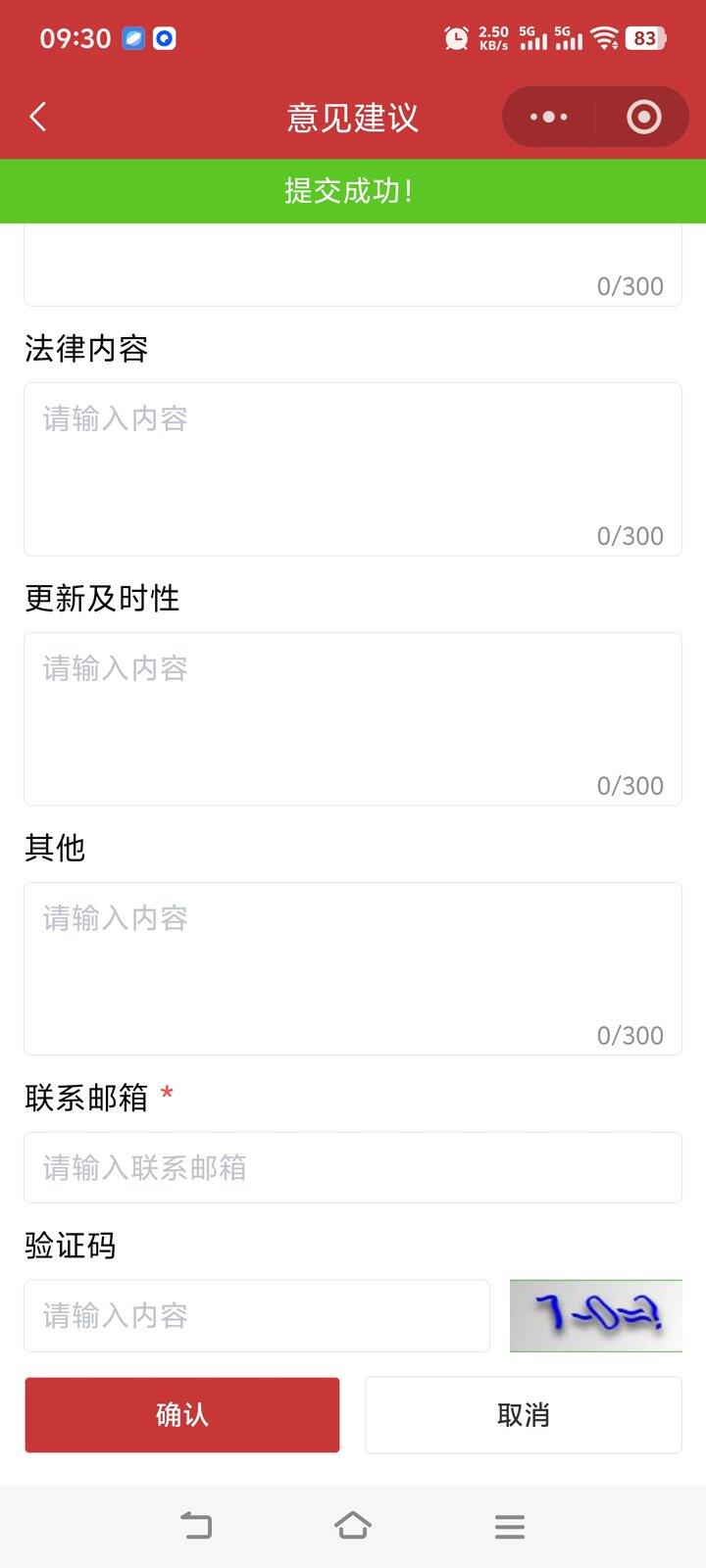Viewport: 706px width, 1568px height.
Task: Focus the 更新及时性 text area
Action: 353,718
